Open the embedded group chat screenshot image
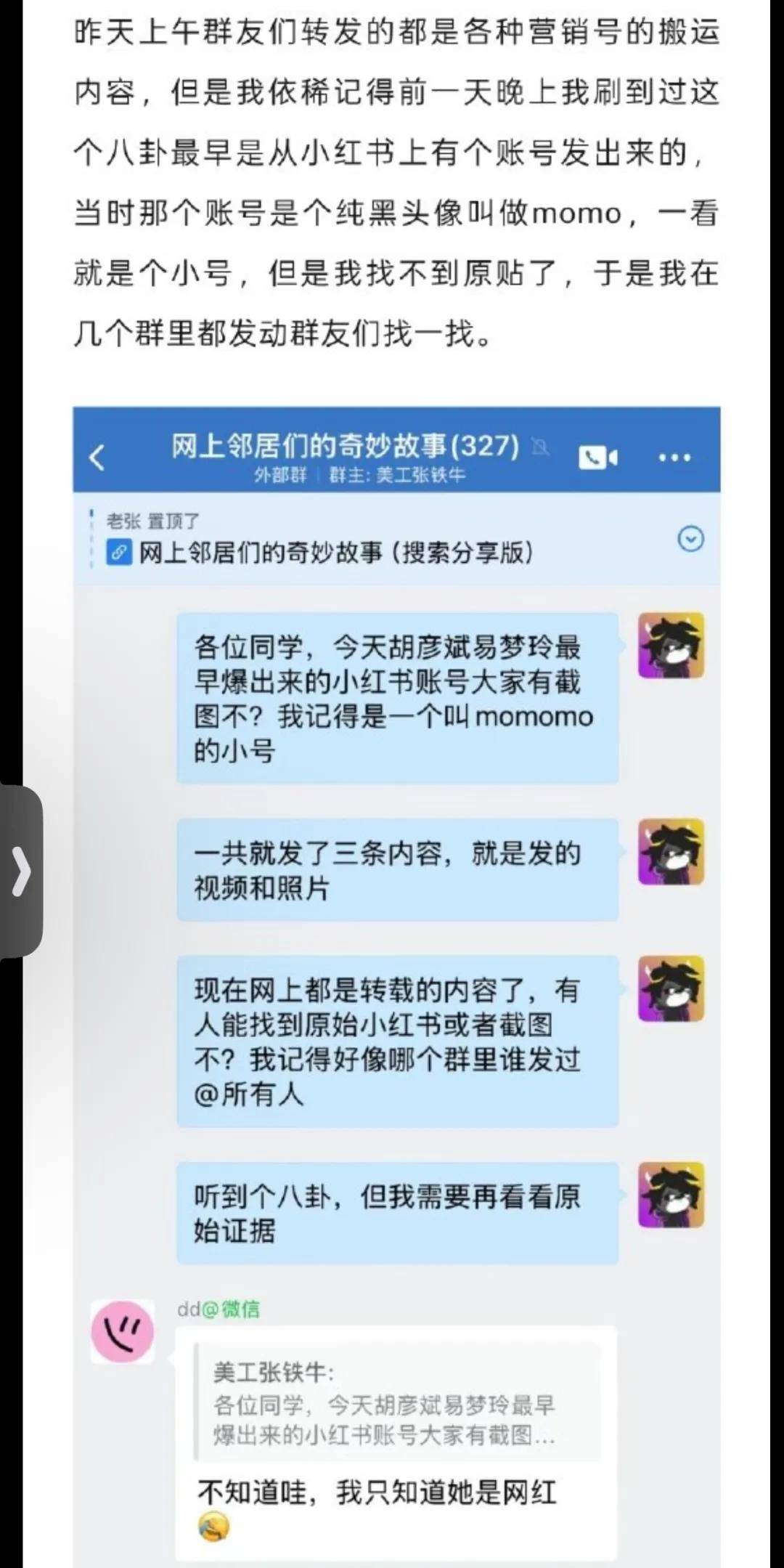Screen dimensions: 784x1568 coord(396,980)
